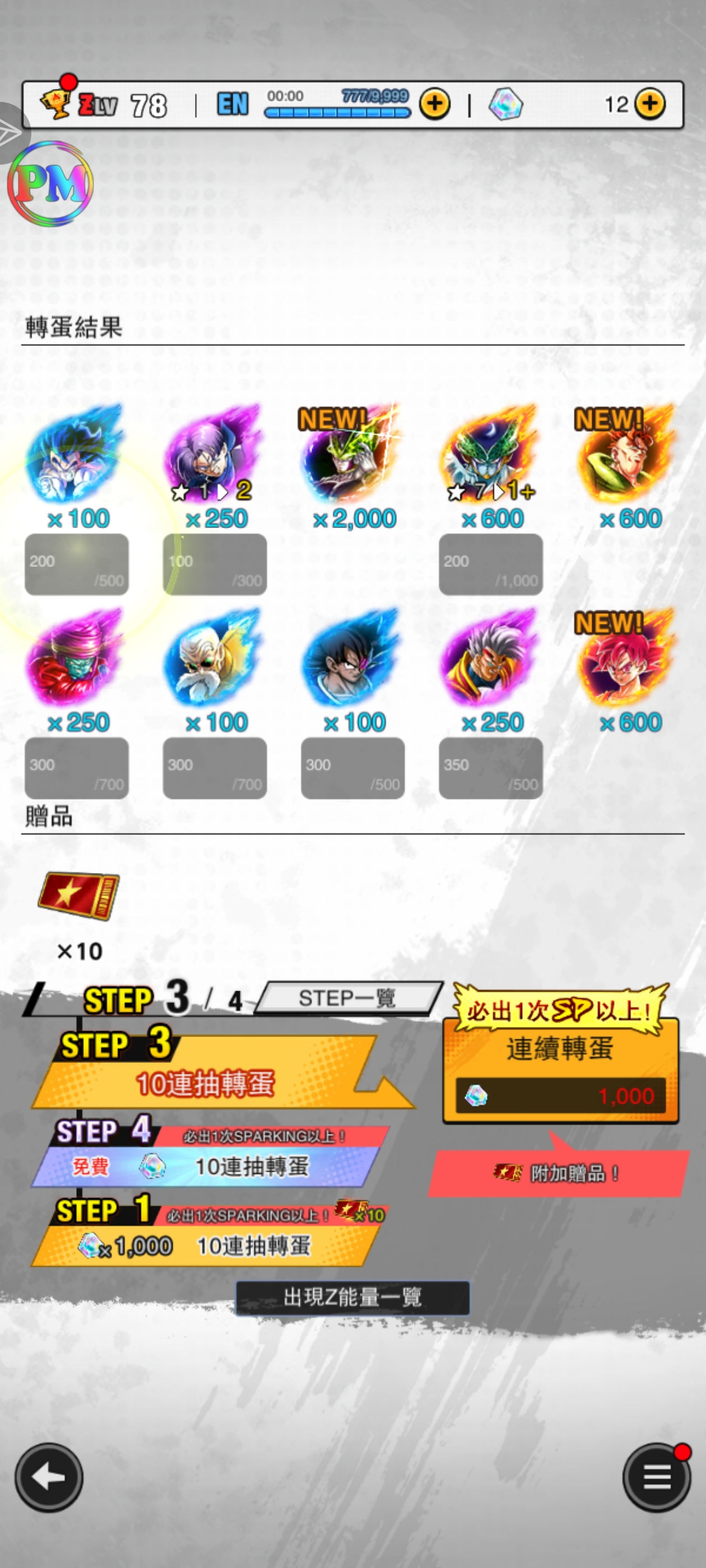This screenshot has height=1568, width=706.
Task: Open the PM floating overlay icon
Action: [x=50, y=183]
